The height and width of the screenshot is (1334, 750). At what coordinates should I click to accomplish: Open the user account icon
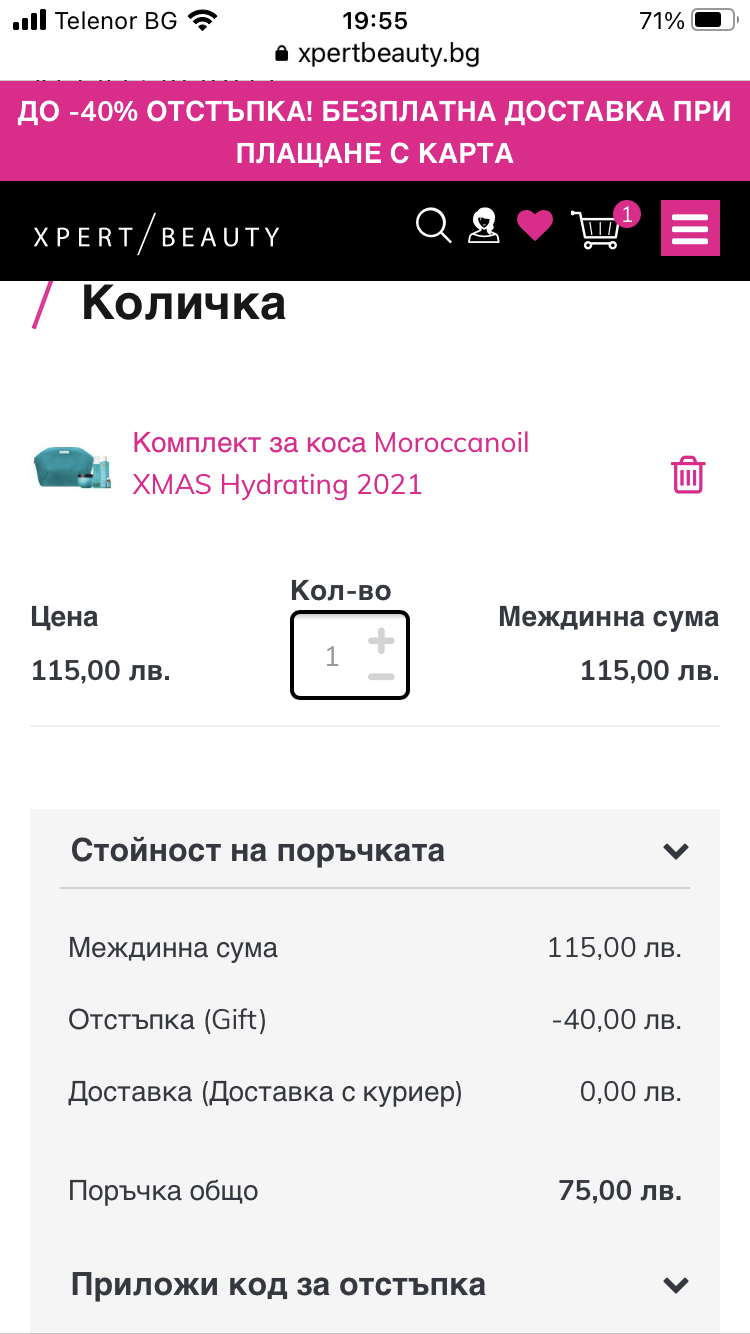(484, 226)
